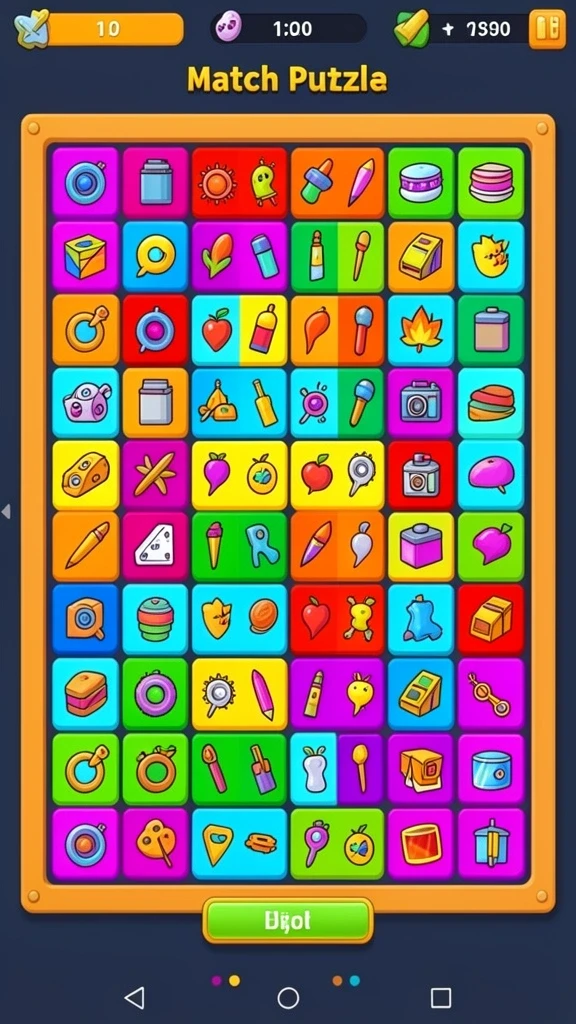
Task: Tap the cyan tile with the blue shirt
Action: point(421,620)
